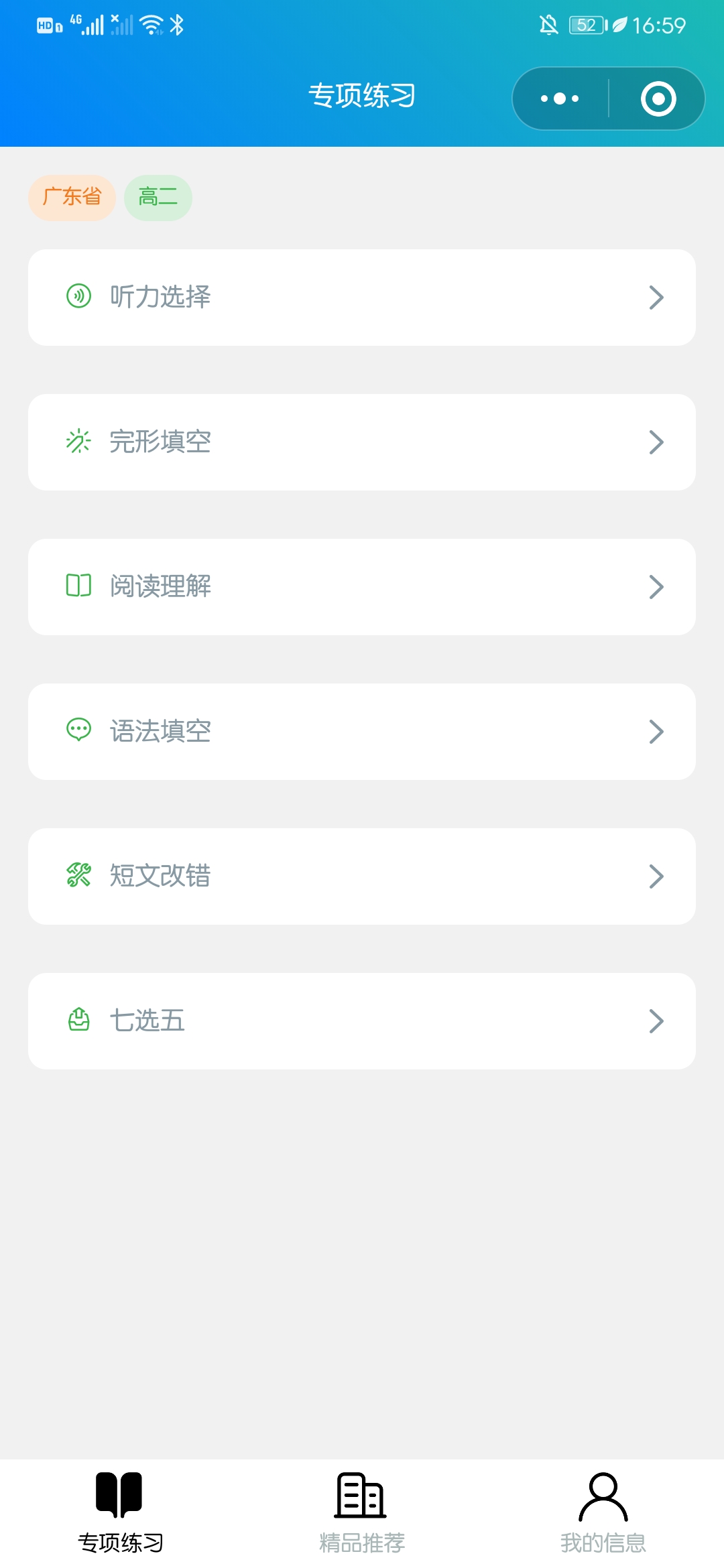Tap the 高二 grade chip
The height and width of the screenshot is (1568, 724).
[158, 198]
